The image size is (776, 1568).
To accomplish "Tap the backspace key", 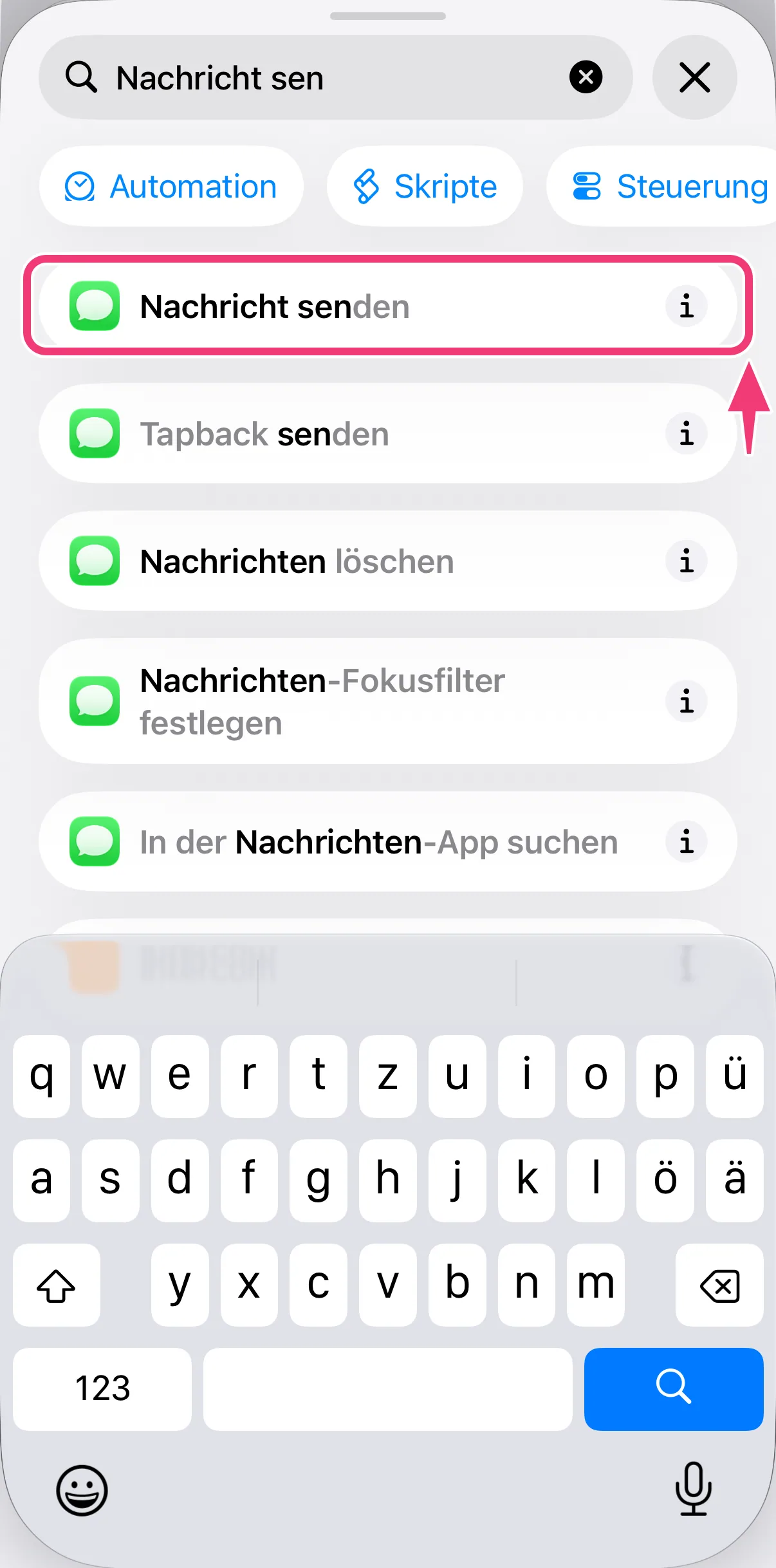I will pyautogui.click(x=719, y=1285).
